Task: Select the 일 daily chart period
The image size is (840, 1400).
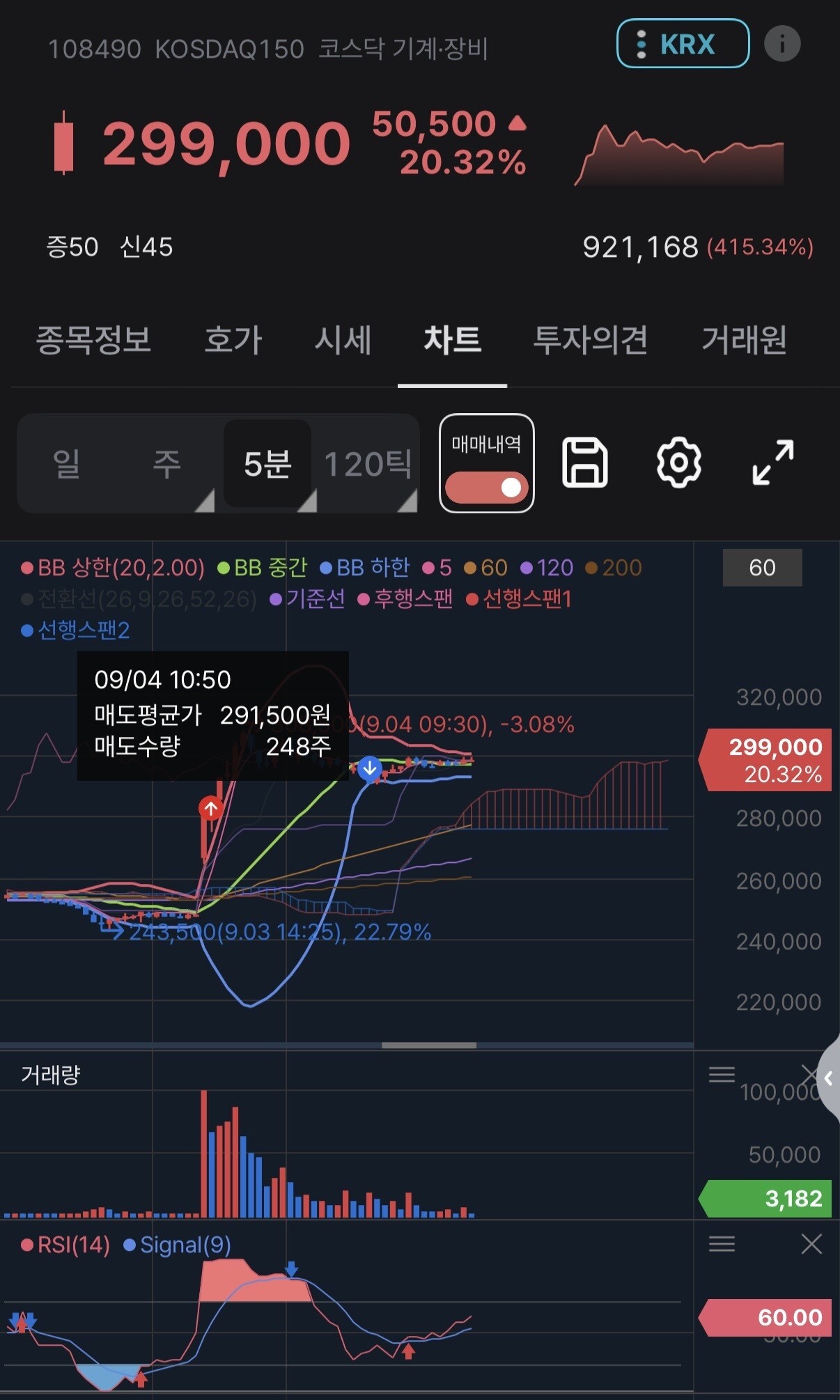Action: point(66,464)
